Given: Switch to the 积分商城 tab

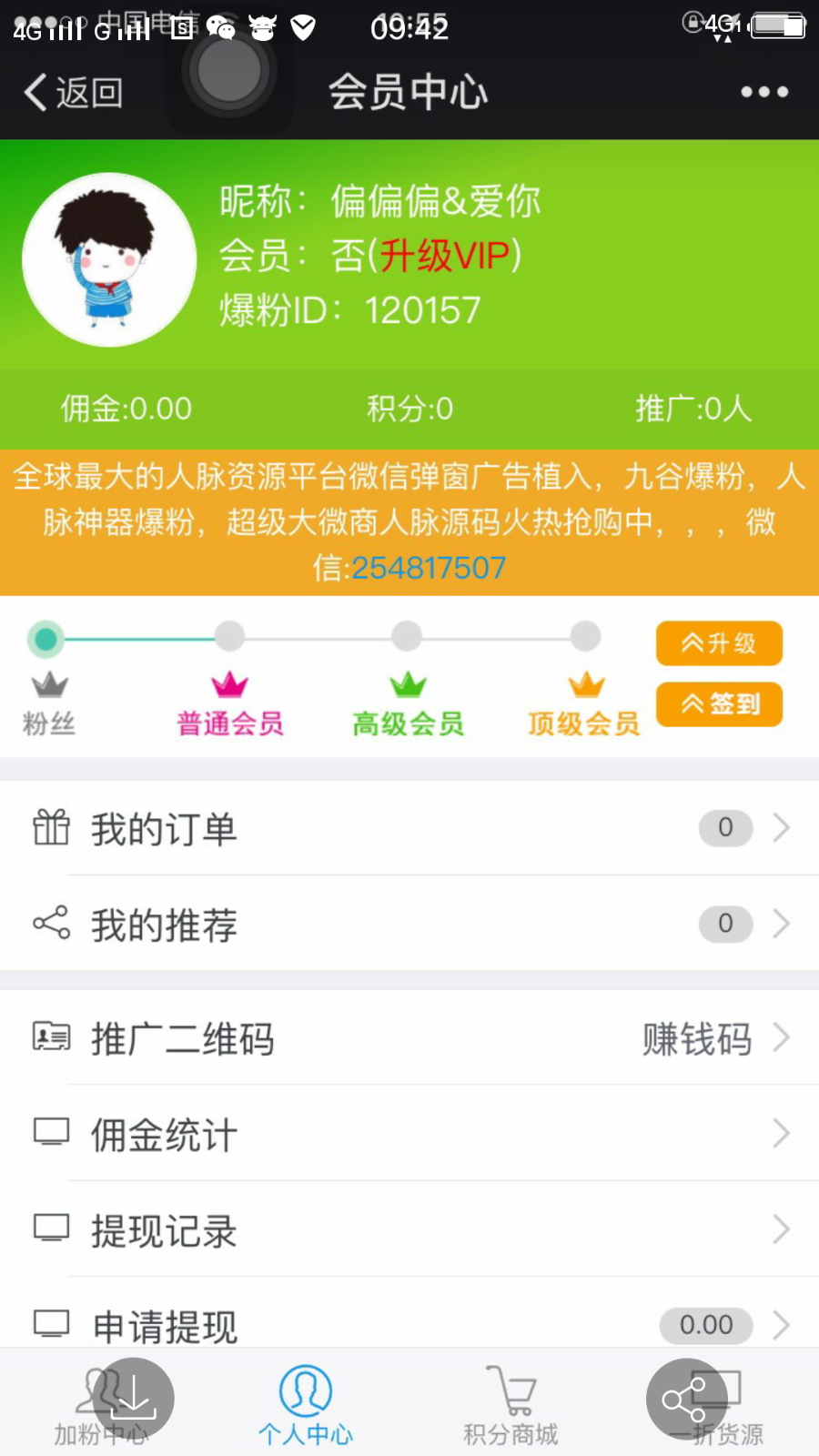Looking at the screenshot, I should point(511,1406).
